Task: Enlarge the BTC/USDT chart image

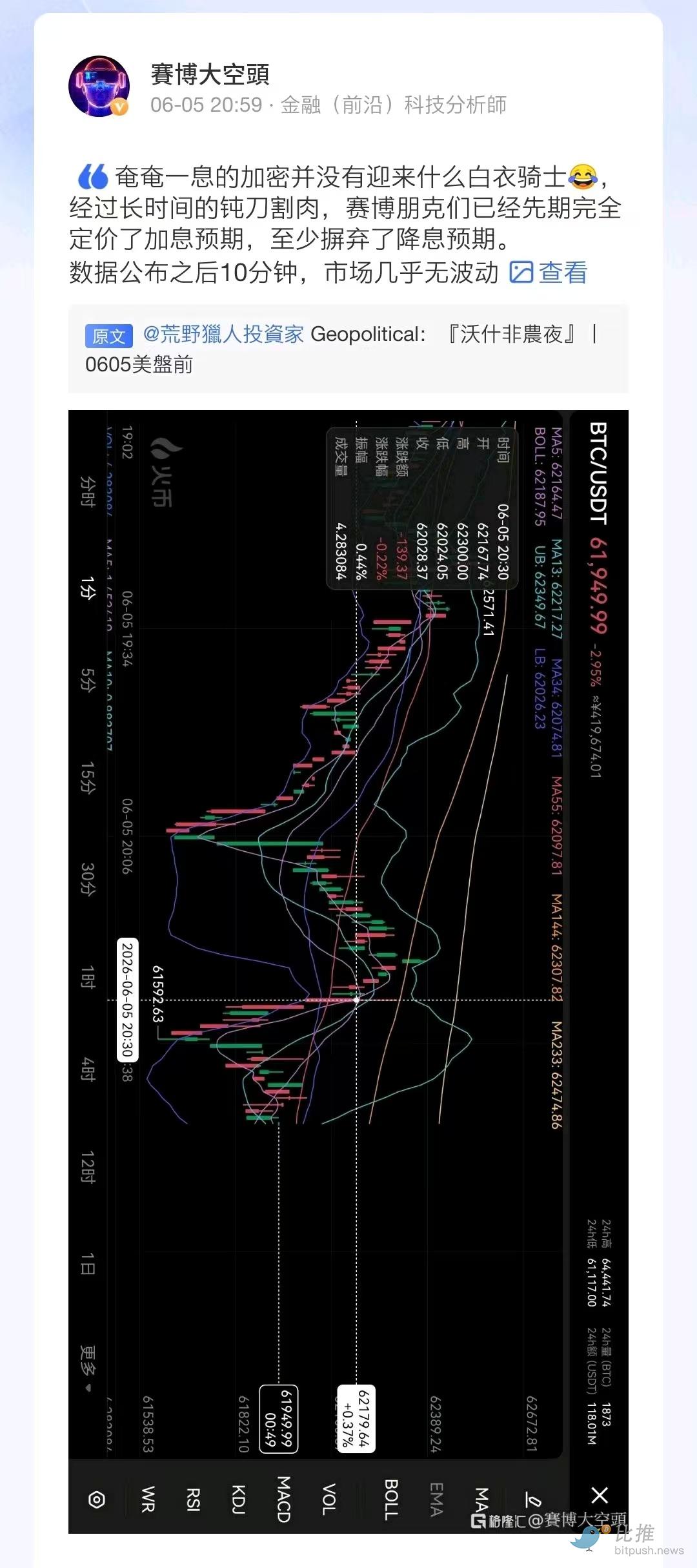Action: (x=348, y=971)
